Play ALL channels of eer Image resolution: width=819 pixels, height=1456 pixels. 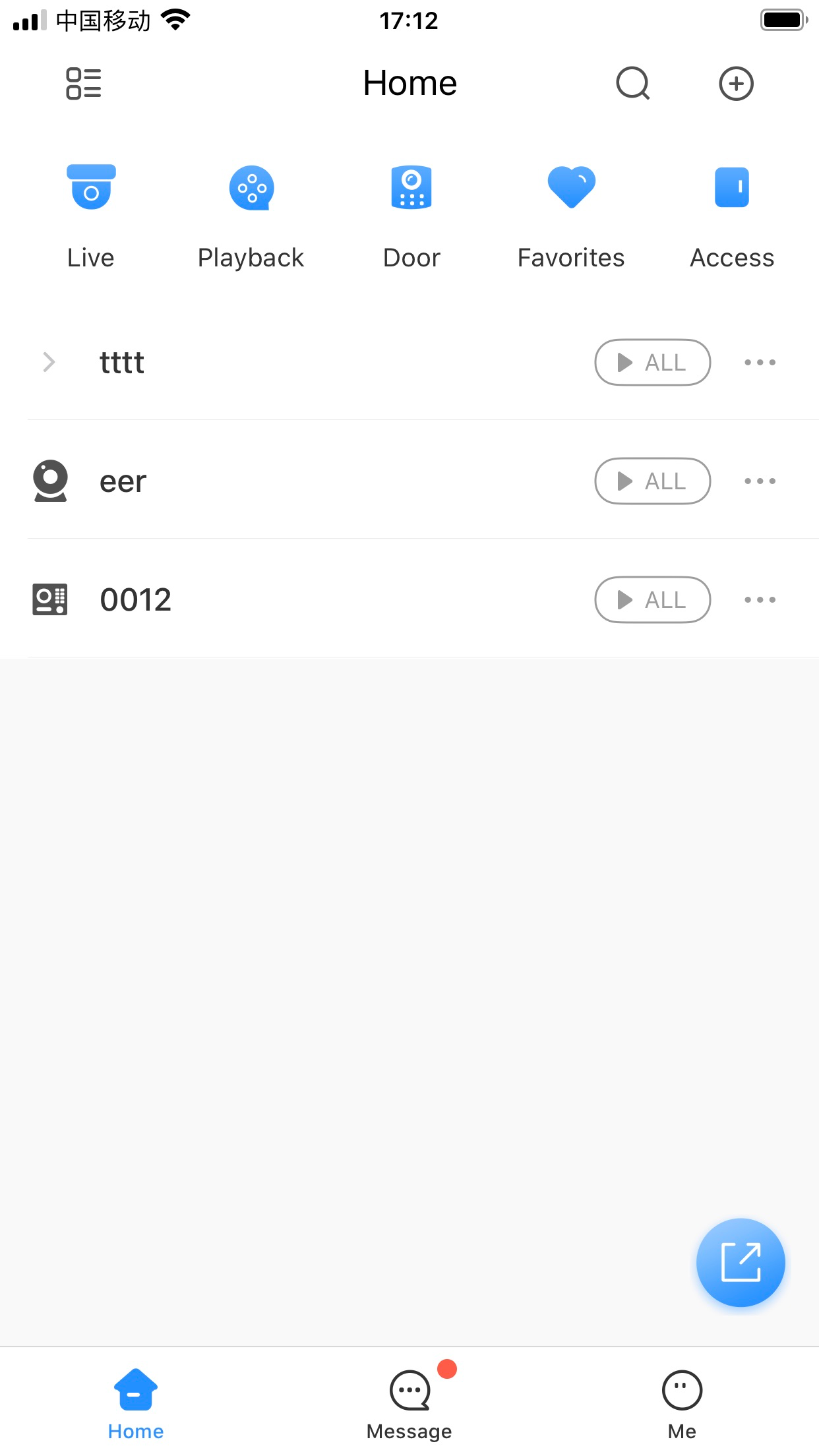pyautogui.click(x=652, y=481)
